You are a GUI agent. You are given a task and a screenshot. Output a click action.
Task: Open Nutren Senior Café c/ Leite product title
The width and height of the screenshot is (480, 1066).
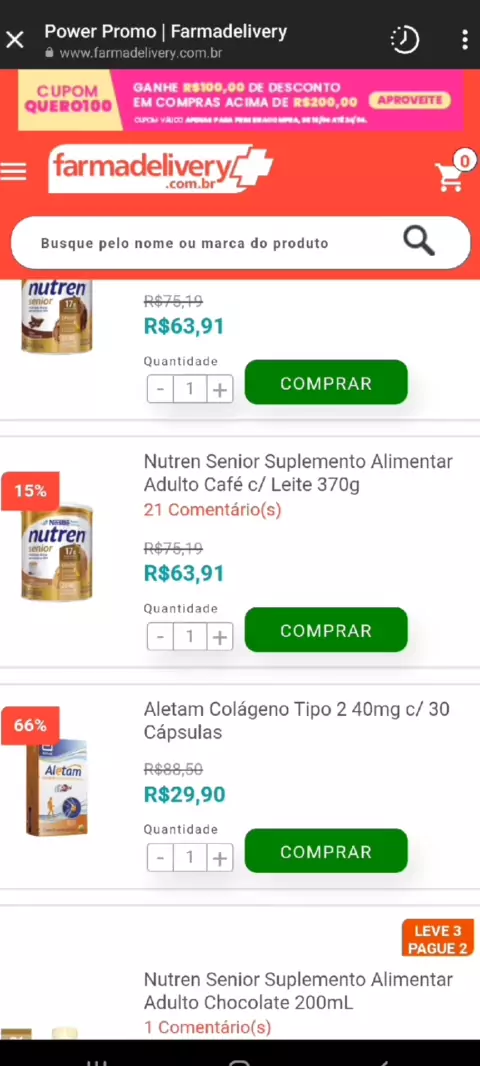298,473
